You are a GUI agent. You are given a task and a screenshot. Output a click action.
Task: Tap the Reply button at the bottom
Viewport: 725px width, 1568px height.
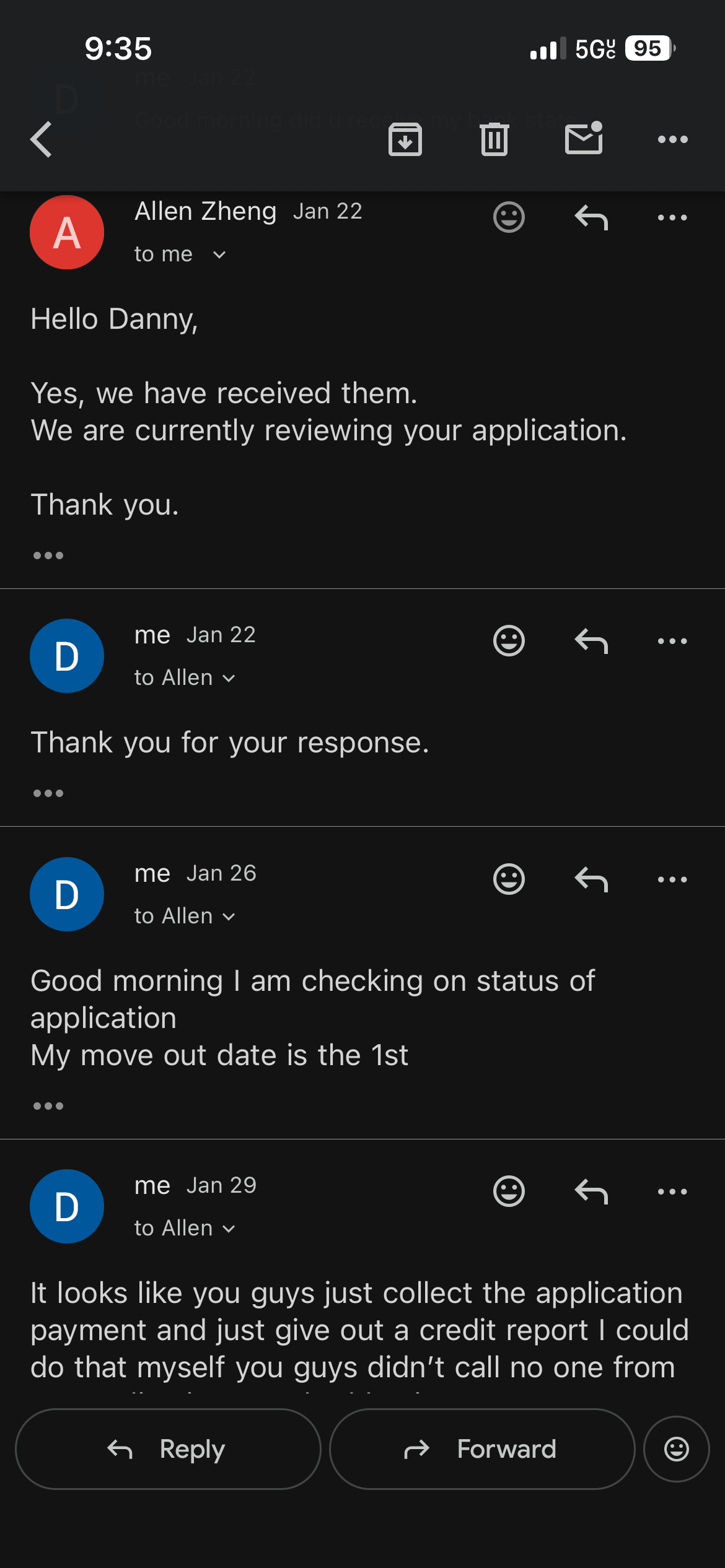168,1449
